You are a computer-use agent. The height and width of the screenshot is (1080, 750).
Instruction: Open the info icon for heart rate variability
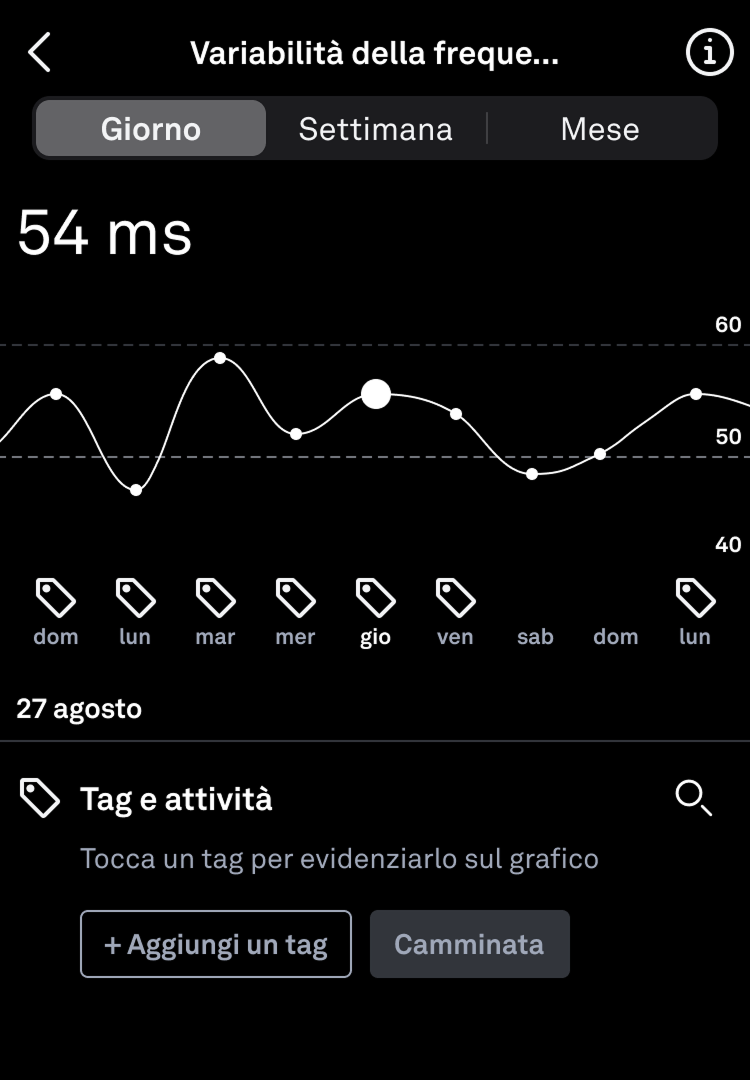[709, 53]
